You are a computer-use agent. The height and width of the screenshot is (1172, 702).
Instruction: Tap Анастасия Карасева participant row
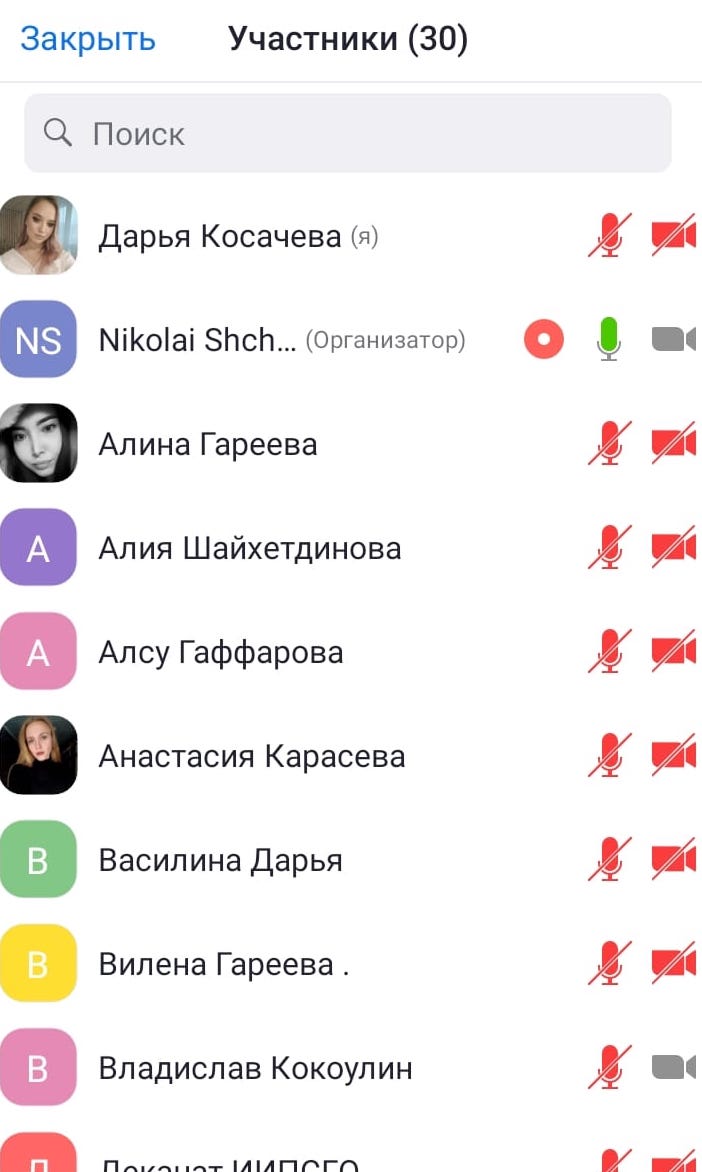pos(252,756)
